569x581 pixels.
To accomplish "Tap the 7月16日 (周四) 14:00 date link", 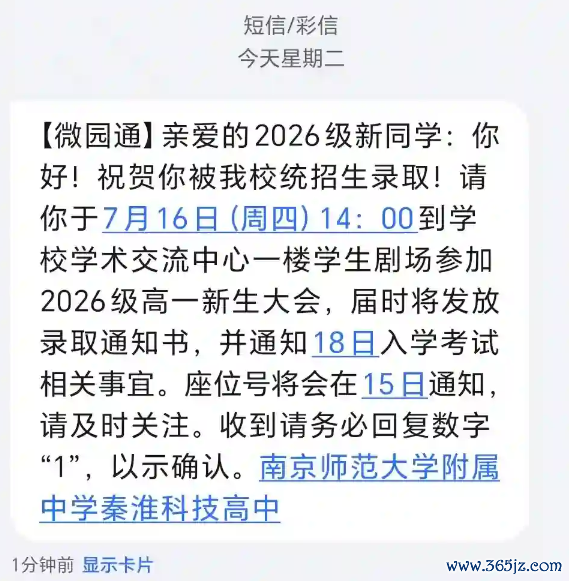I will (260, 219).
